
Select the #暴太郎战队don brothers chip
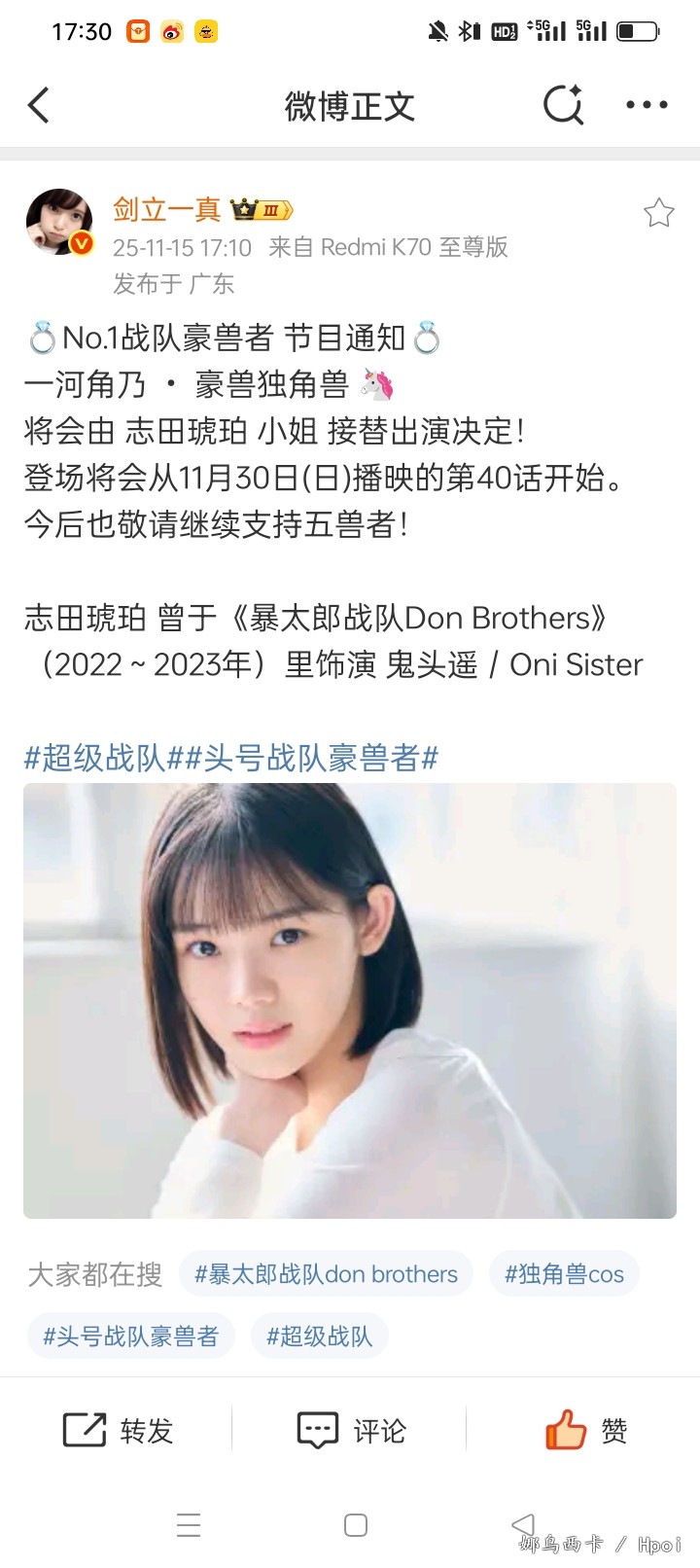point(326,1274)
